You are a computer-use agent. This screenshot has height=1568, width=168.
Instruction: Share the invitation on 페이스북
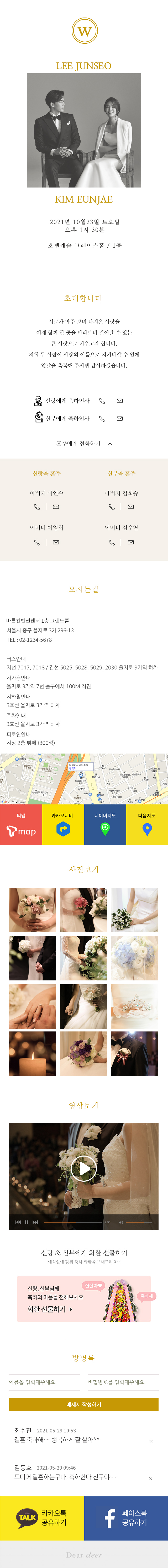coord(126,1518)
